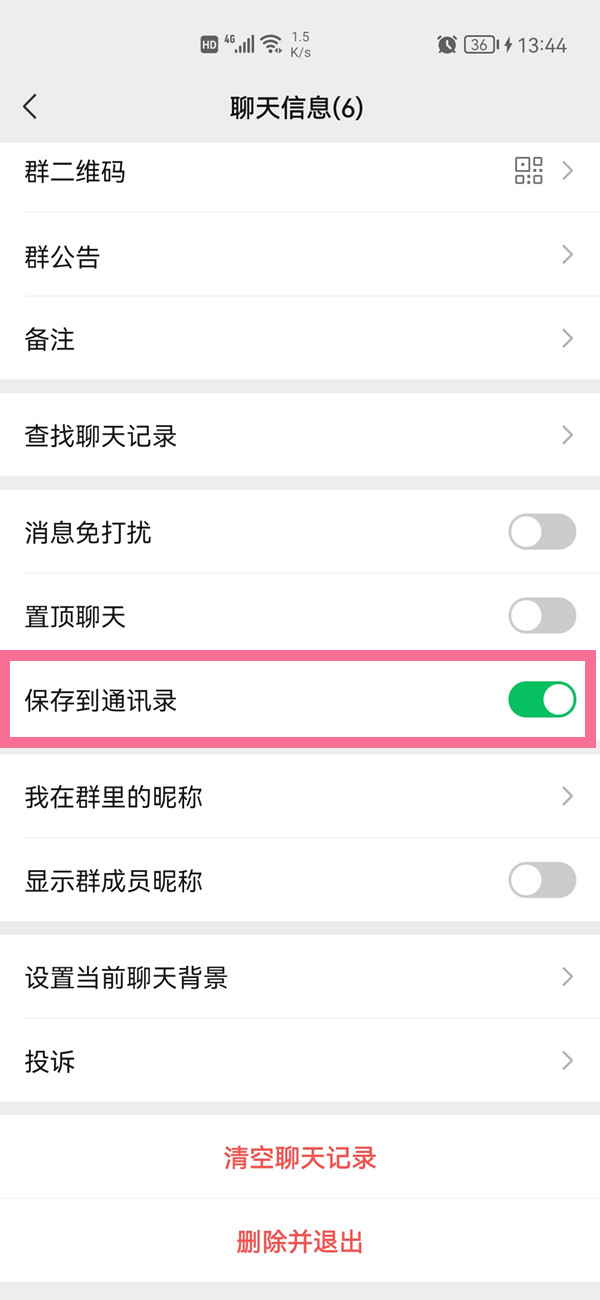Open the 备注 remark setting

coord(300,339)
